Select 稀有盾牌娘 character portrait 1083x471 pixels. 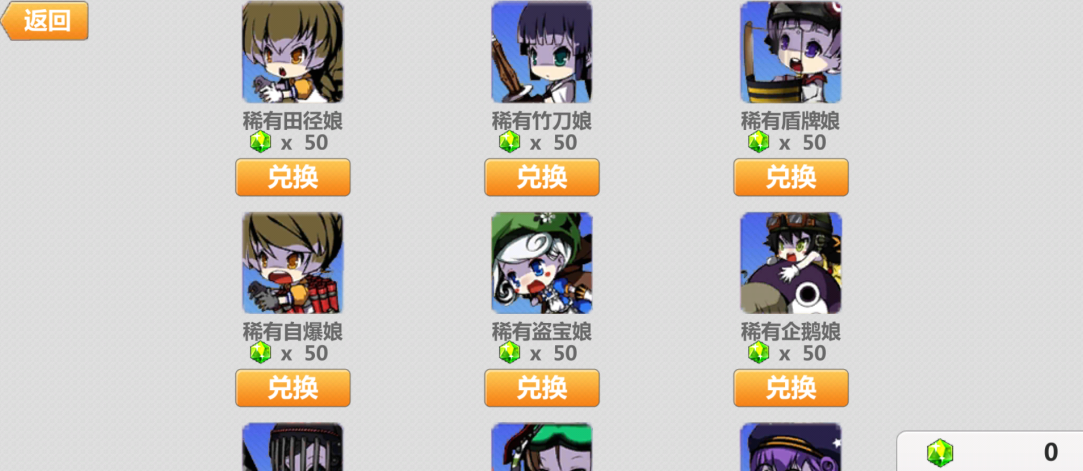coord(791,52)
